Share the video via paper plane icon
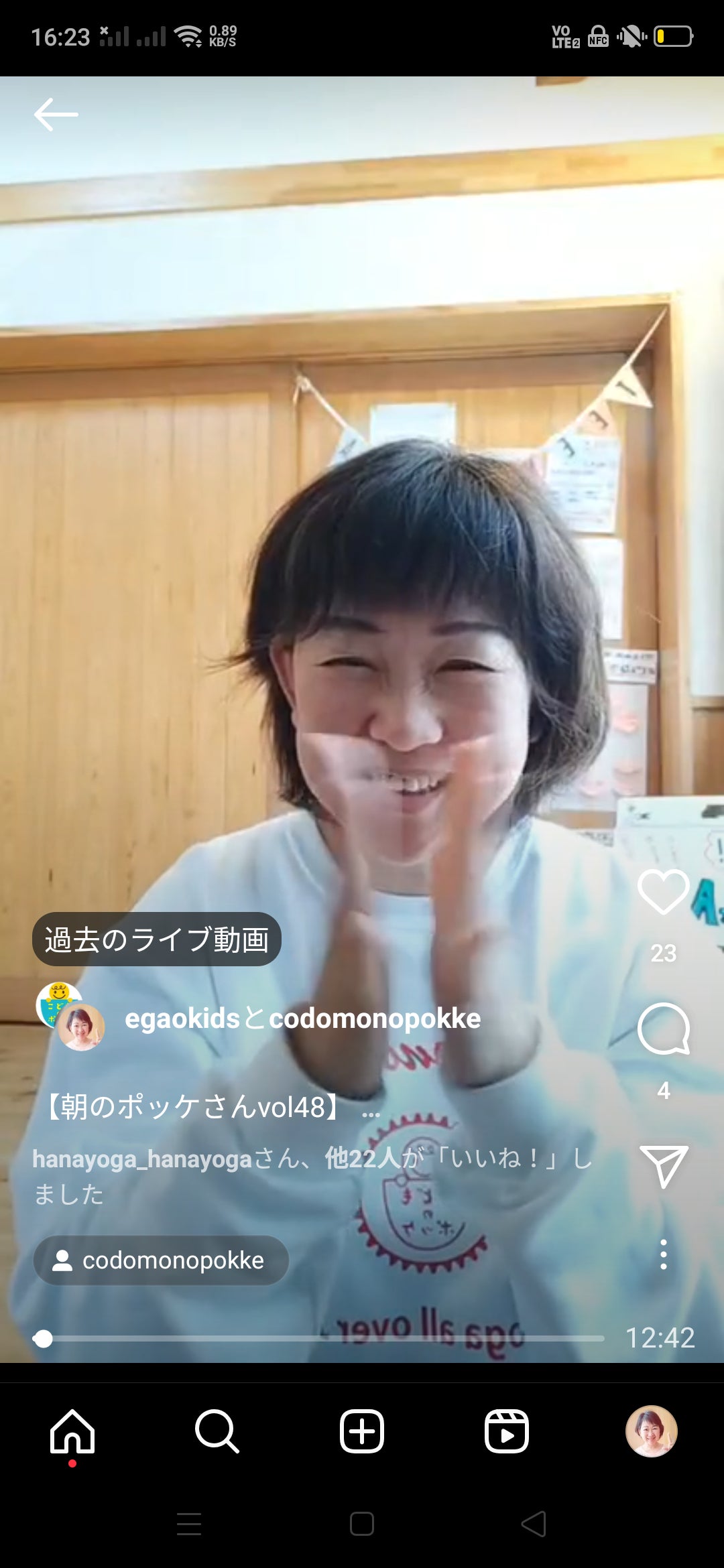 point(663,1166)
